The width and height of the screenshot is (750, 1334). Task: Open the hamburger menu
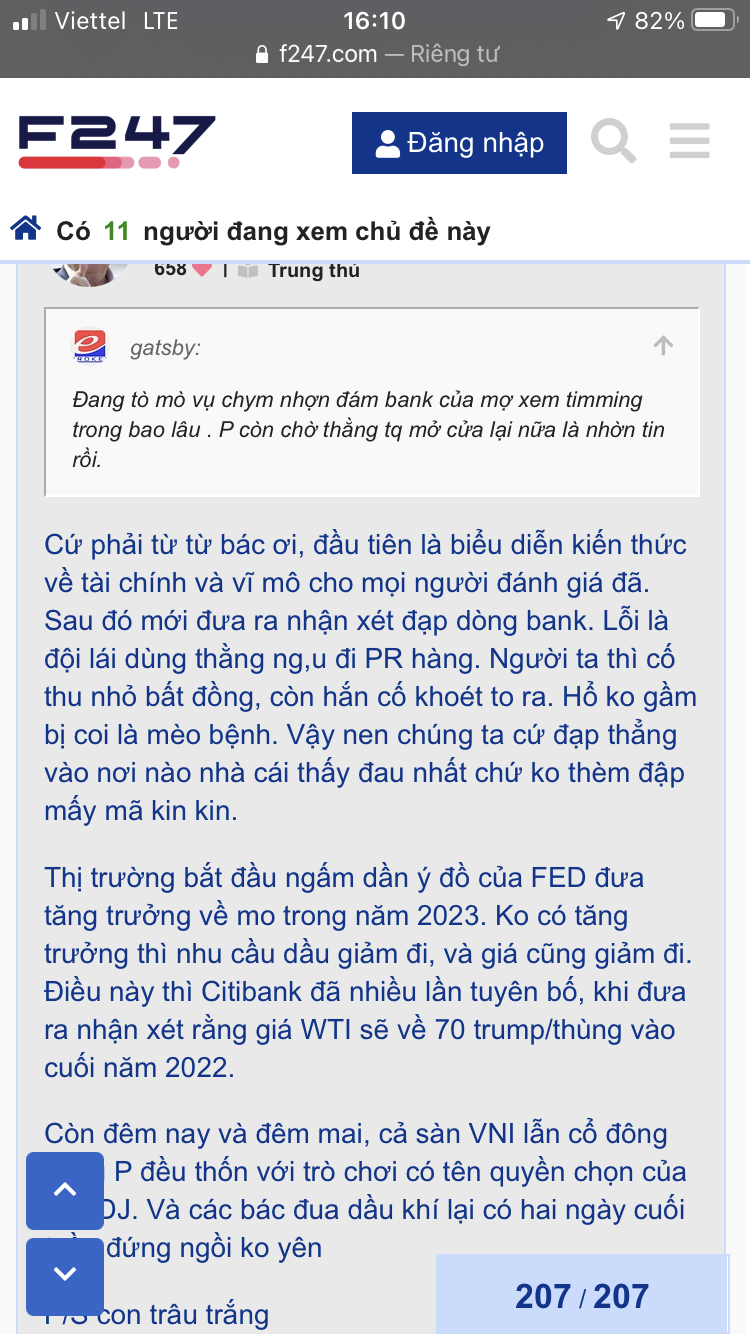coord(689,141)
